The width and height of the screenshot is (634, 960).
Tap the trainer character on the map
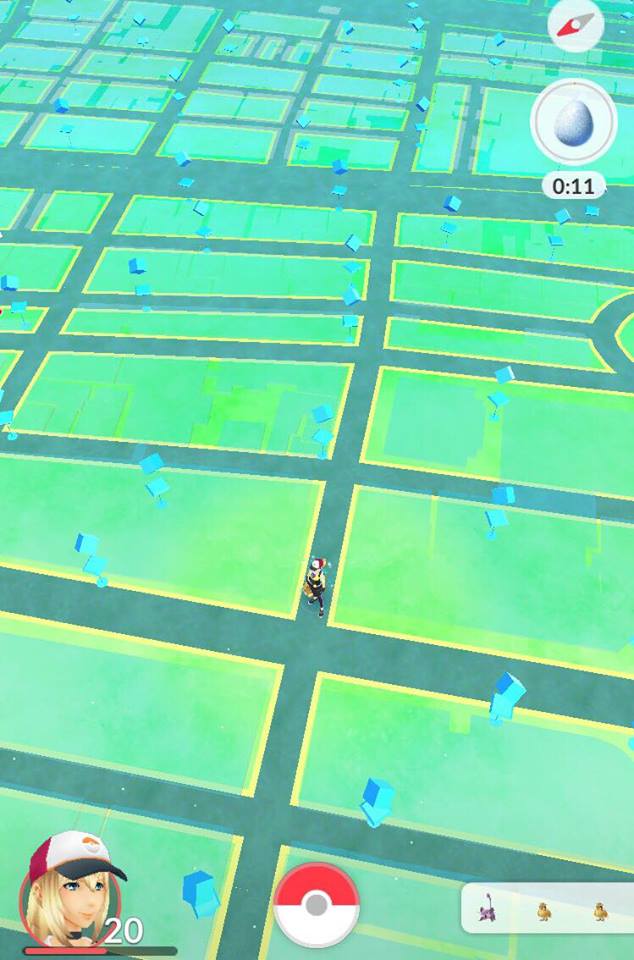click(316, 587)
